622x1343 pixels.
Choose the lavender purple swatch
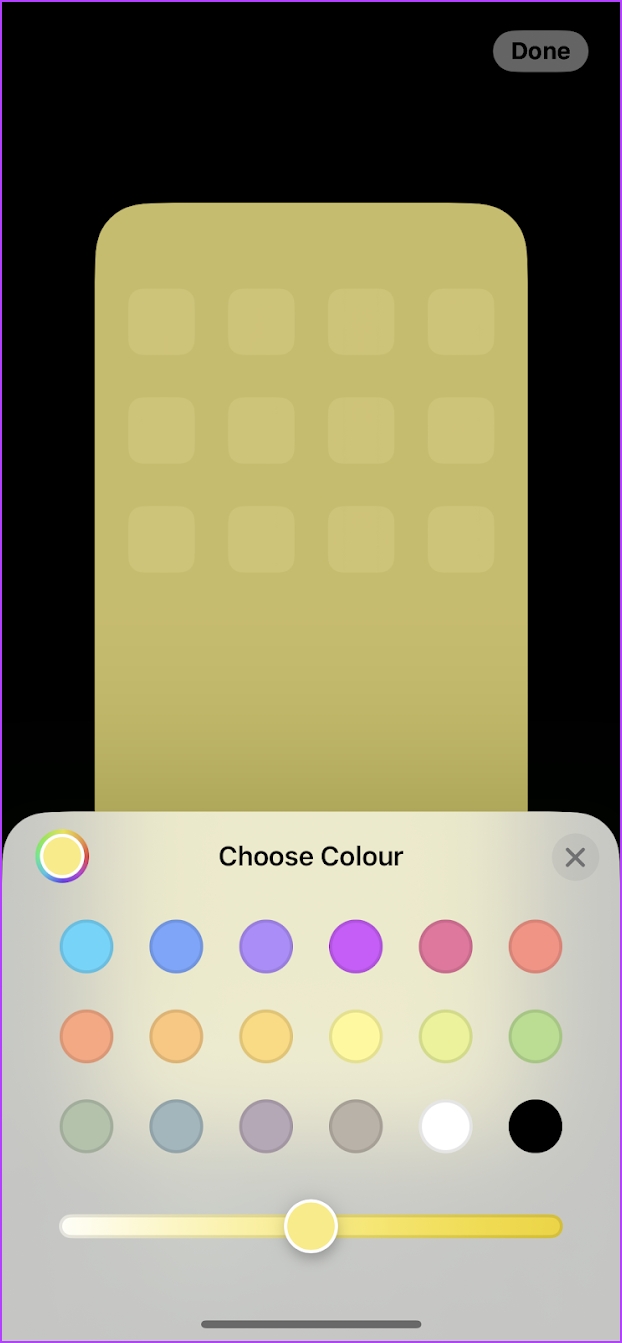266,946
